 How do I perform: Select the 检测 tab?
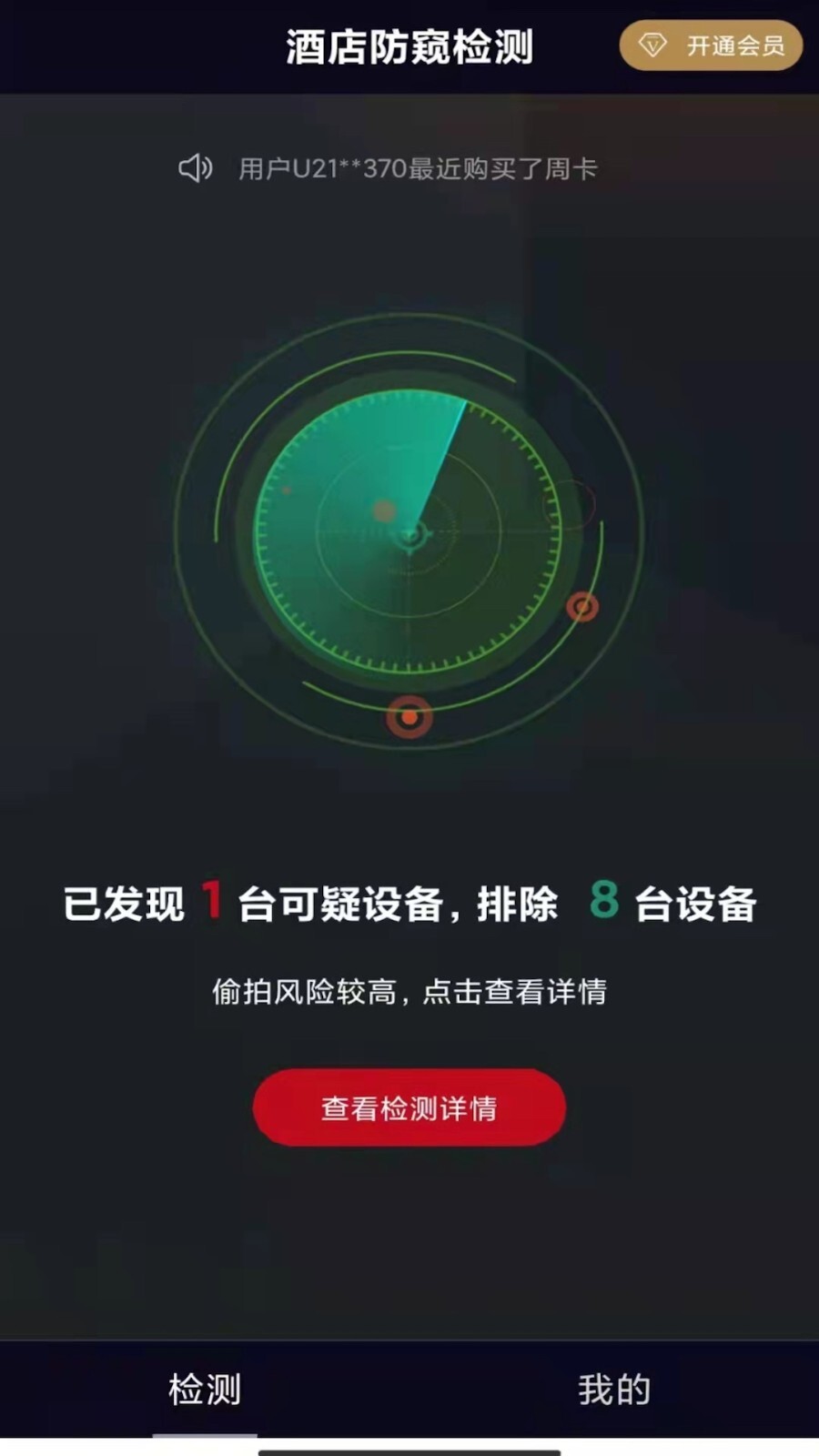205,1388
